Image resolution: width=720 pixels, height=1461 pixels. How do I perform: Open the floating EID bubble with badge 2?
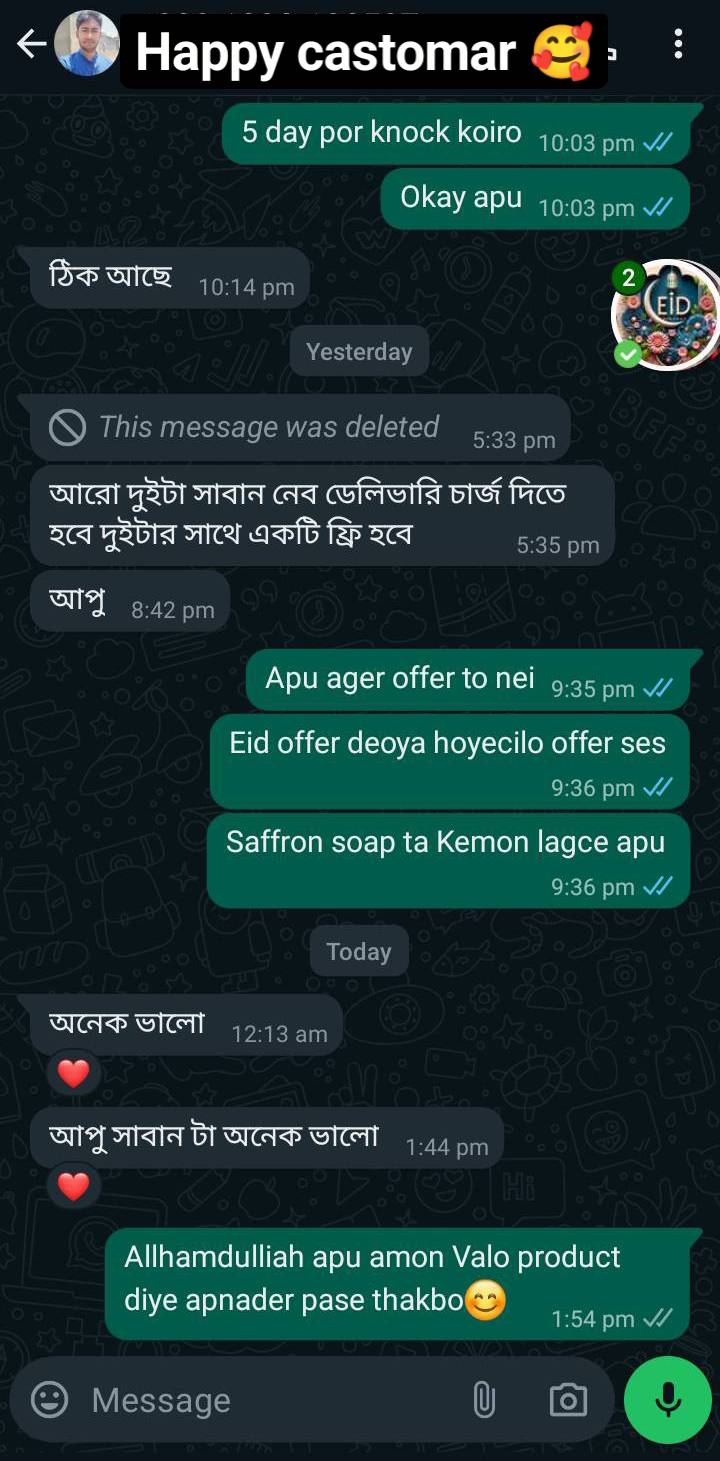point(664,314)
